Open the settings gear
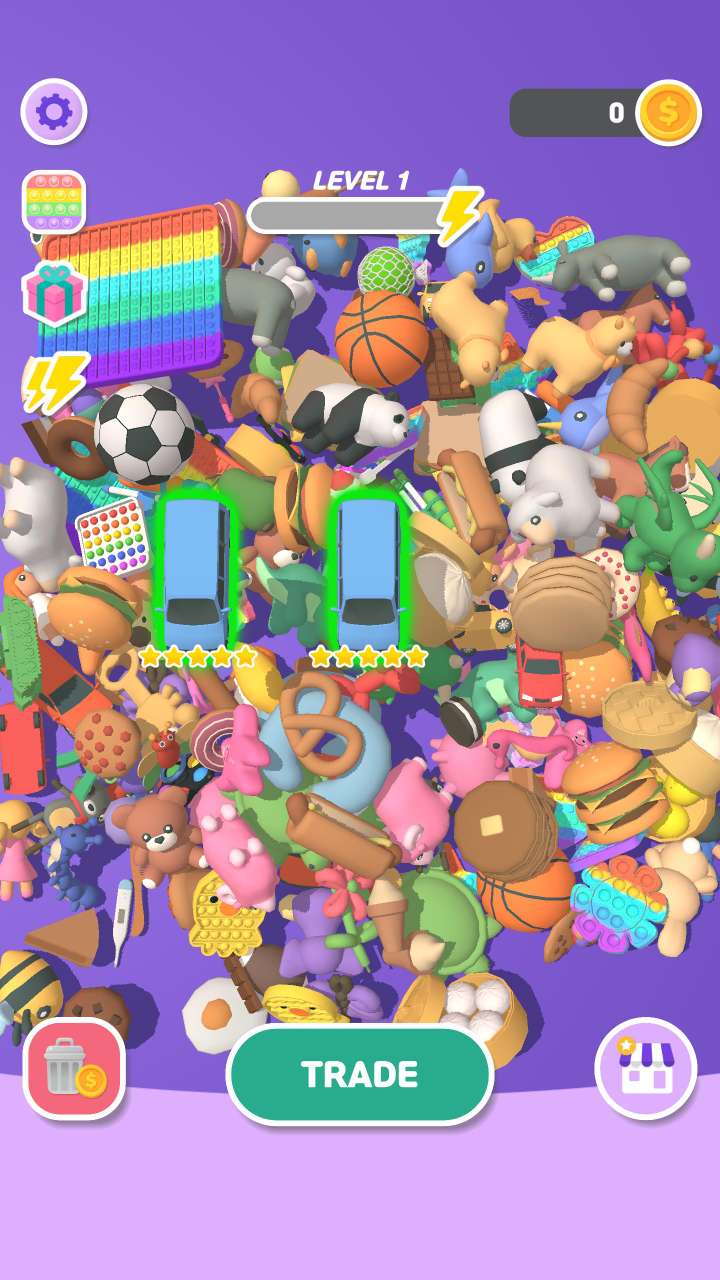Screen dimensions: 720x1280 pos(54,111)
